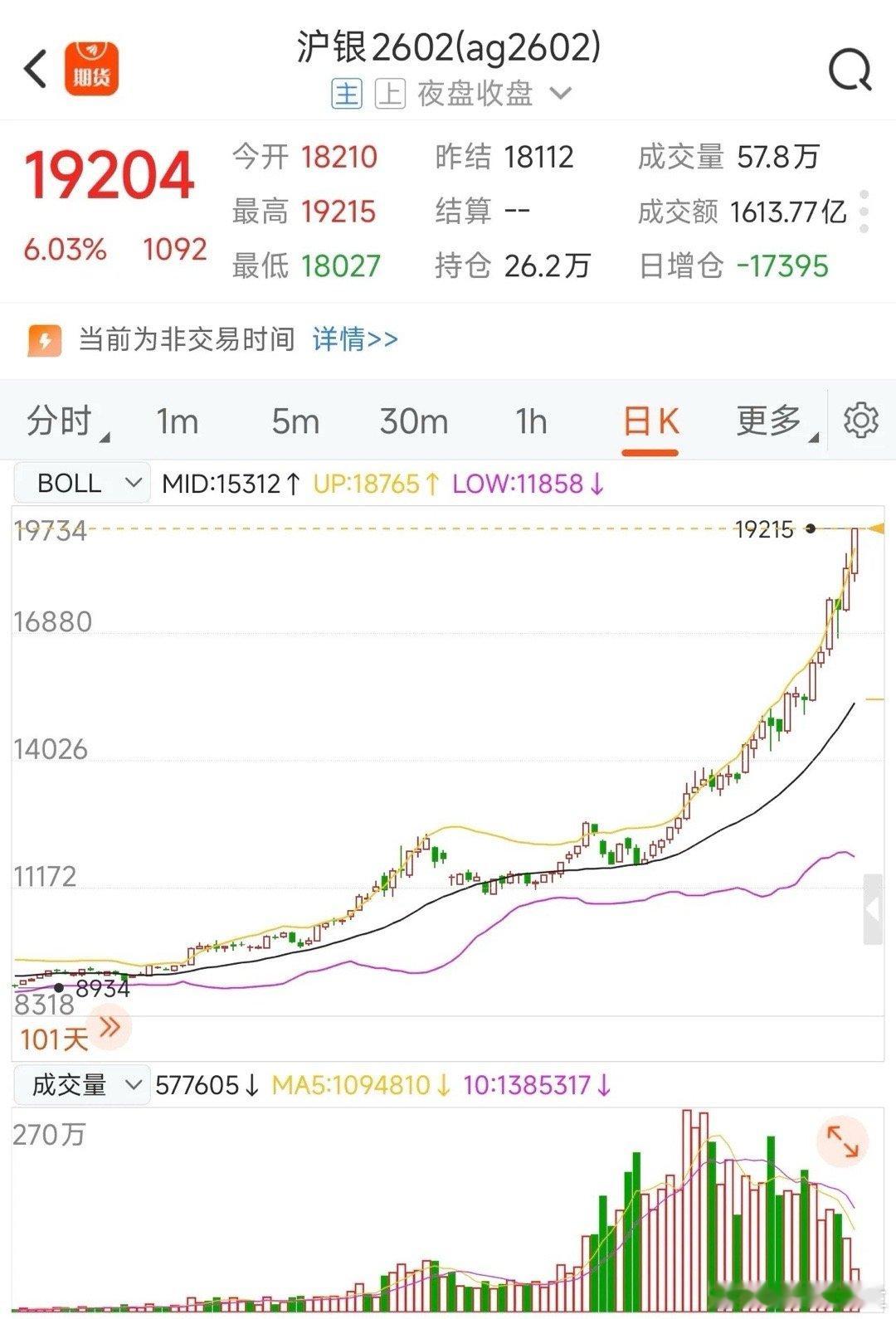Open the side panel arrow handle
896x1319 pixels.
click(x=873, y=909)
